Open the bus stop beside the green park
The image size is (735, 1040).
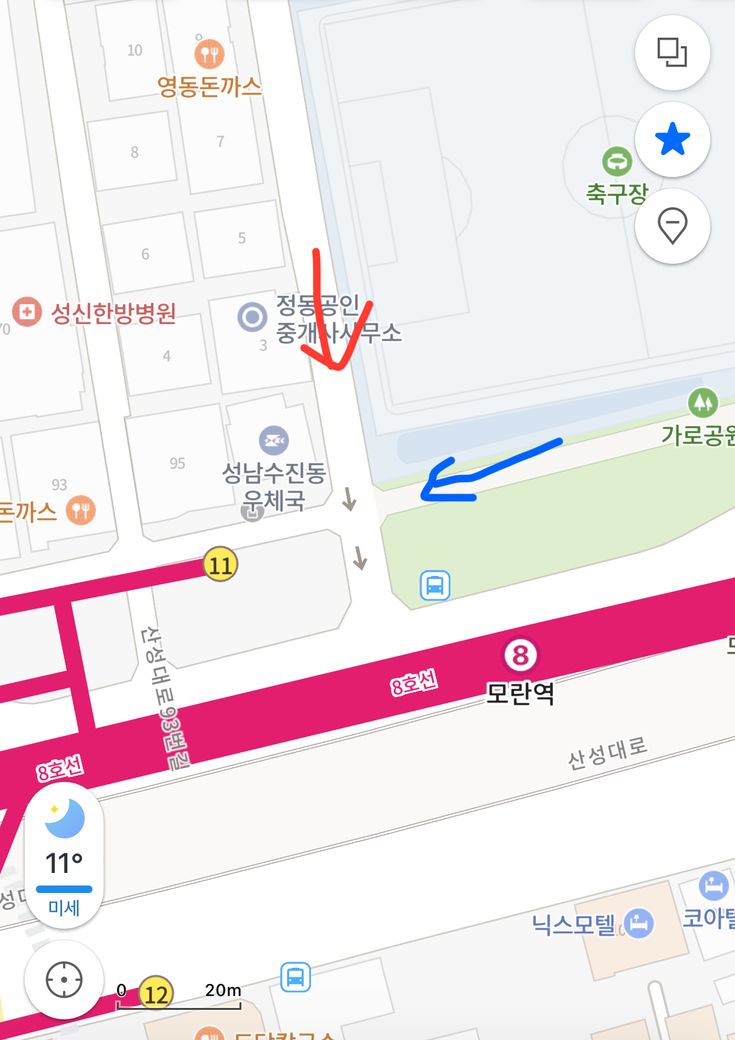pyautogui.click(x=435, y=585)
